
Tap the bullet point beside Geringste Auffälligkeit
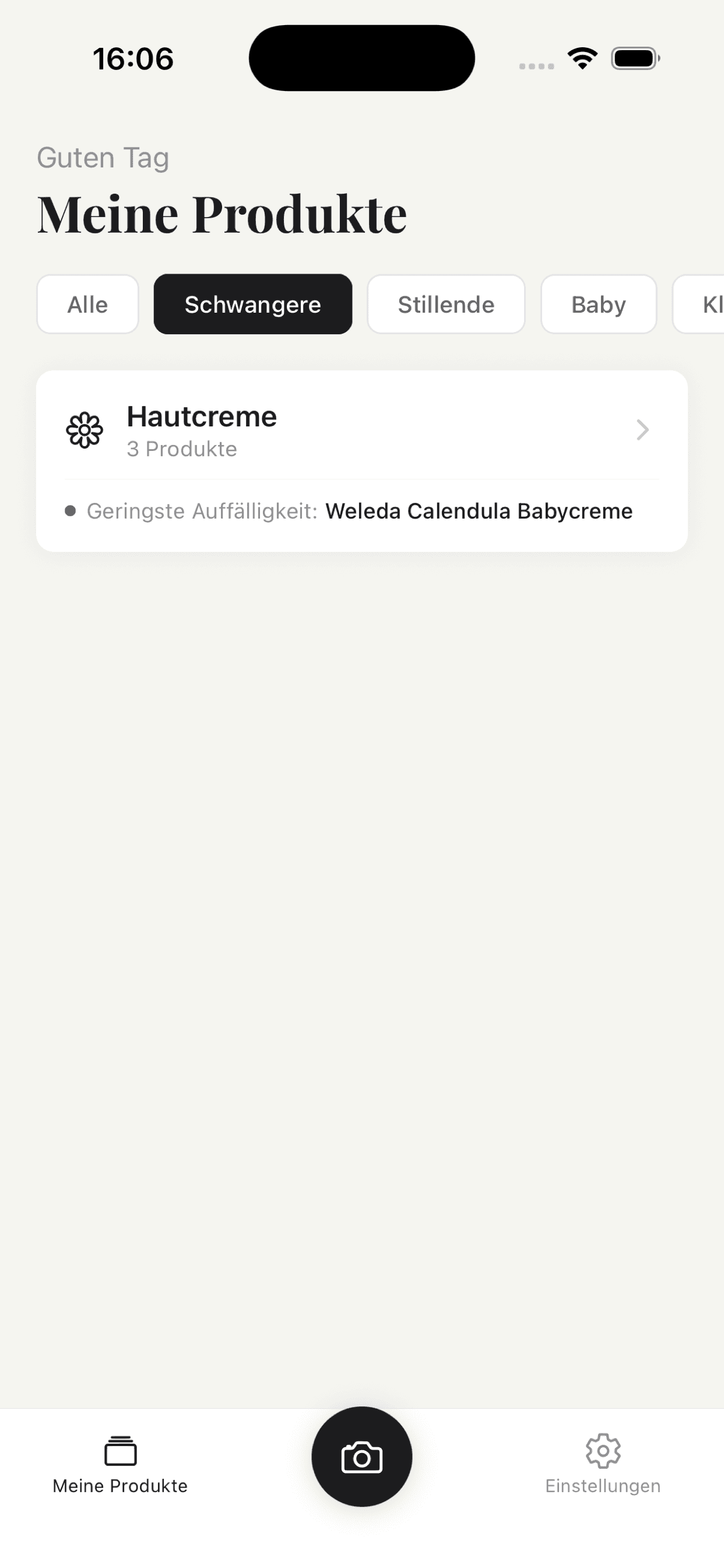click(x=72, y=512)
